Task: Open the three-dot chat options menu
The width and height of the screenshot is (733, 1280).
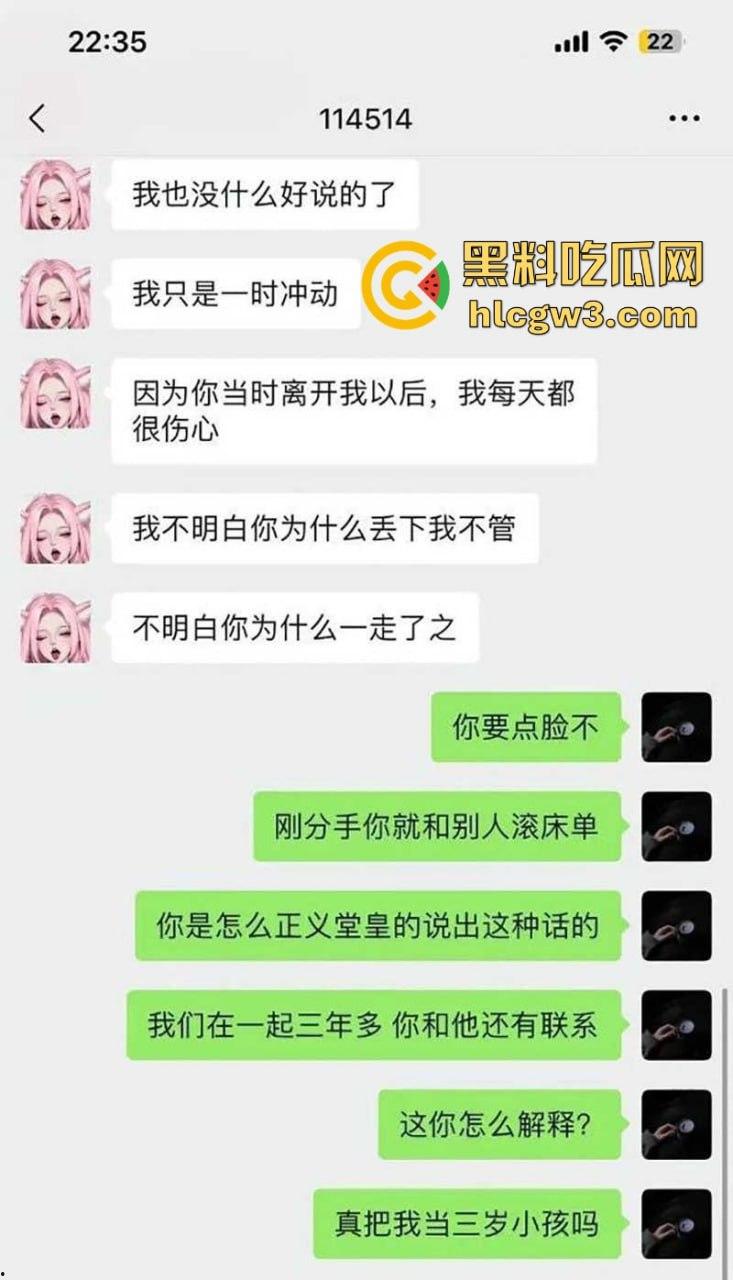Action: pos(684,119)
